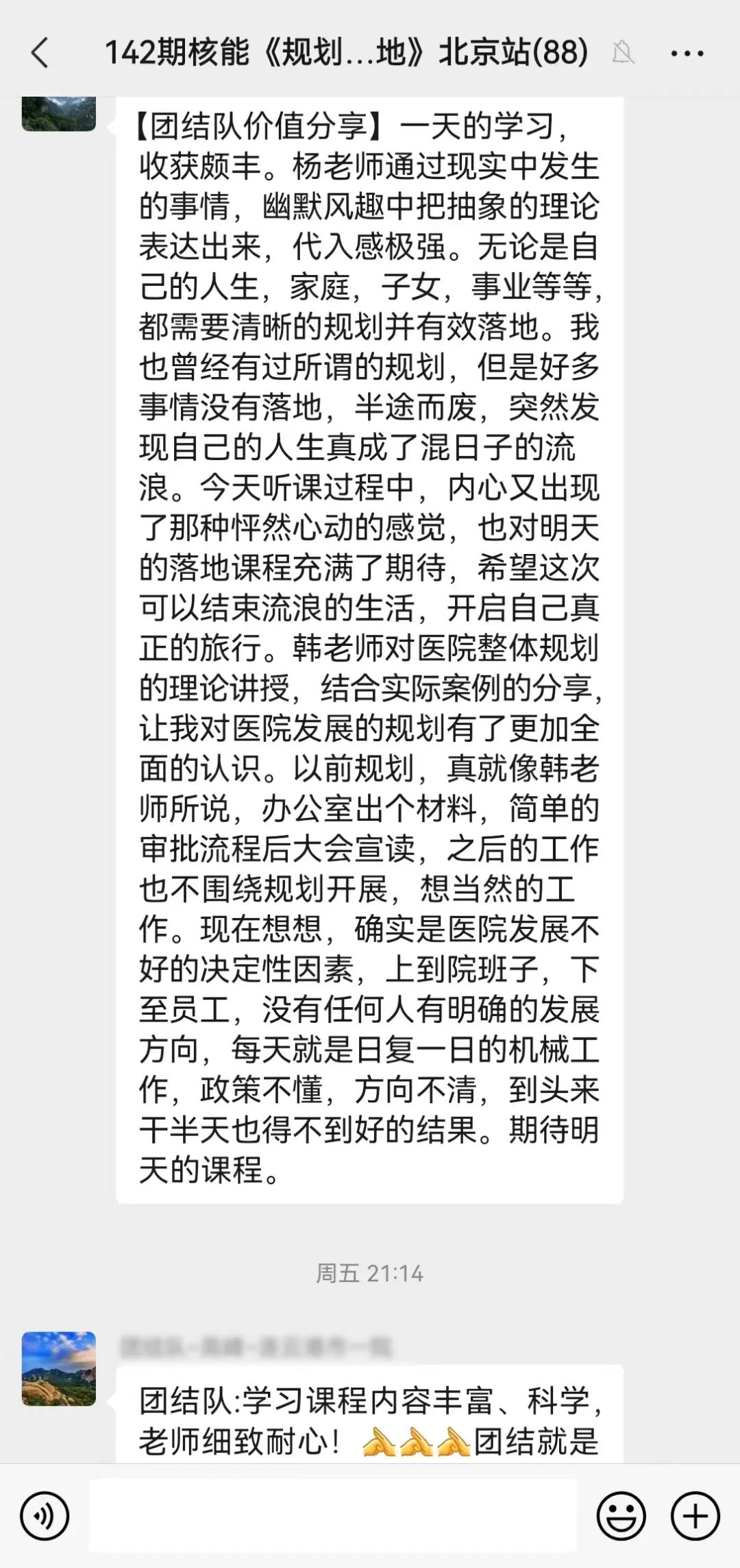
Task: Go back to the chat list
Action: pos(40,53)
